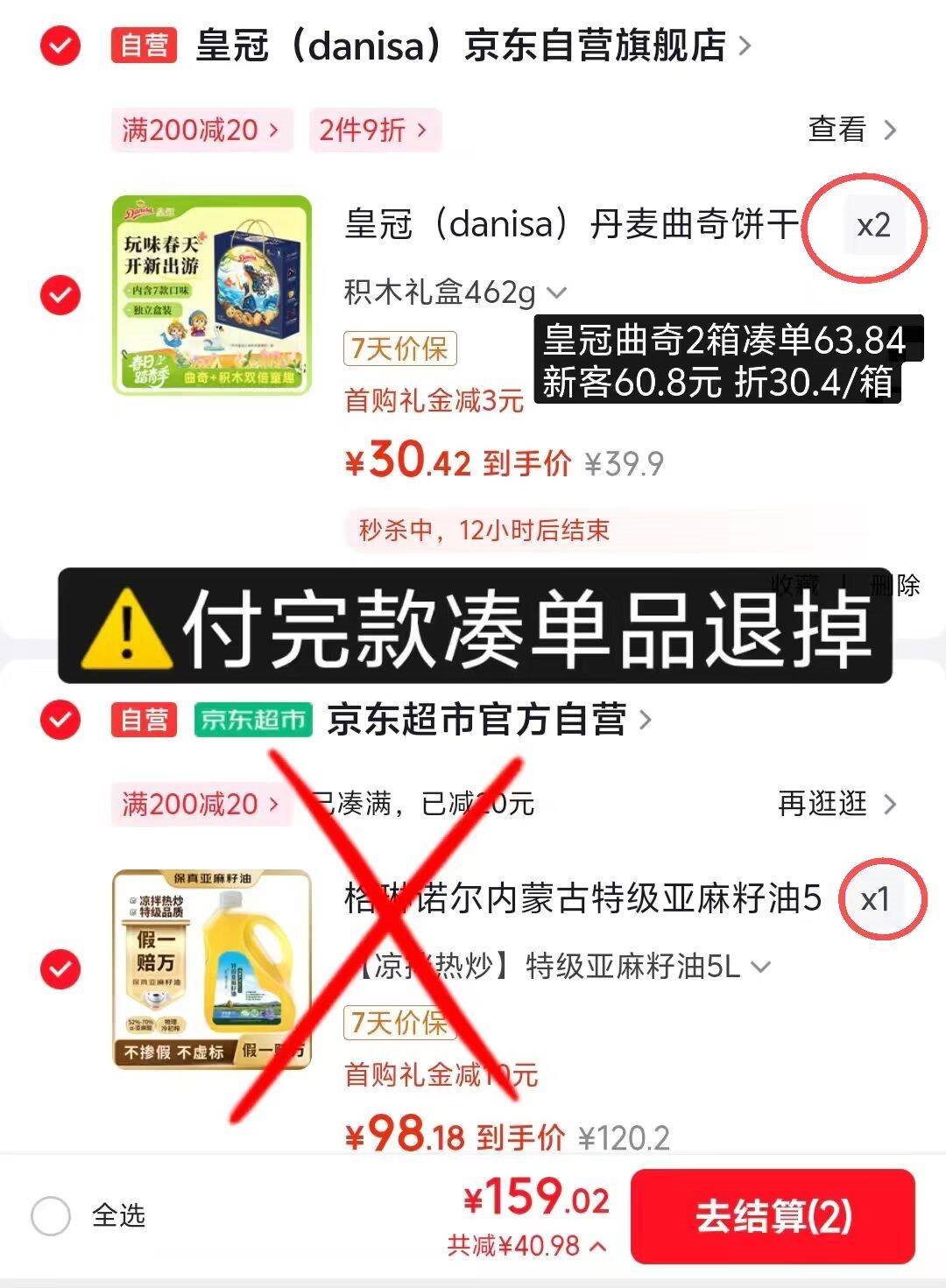Change the x2 quantity of the cookies
This screenshot has width=946, height=1288.
pos(873,225)
